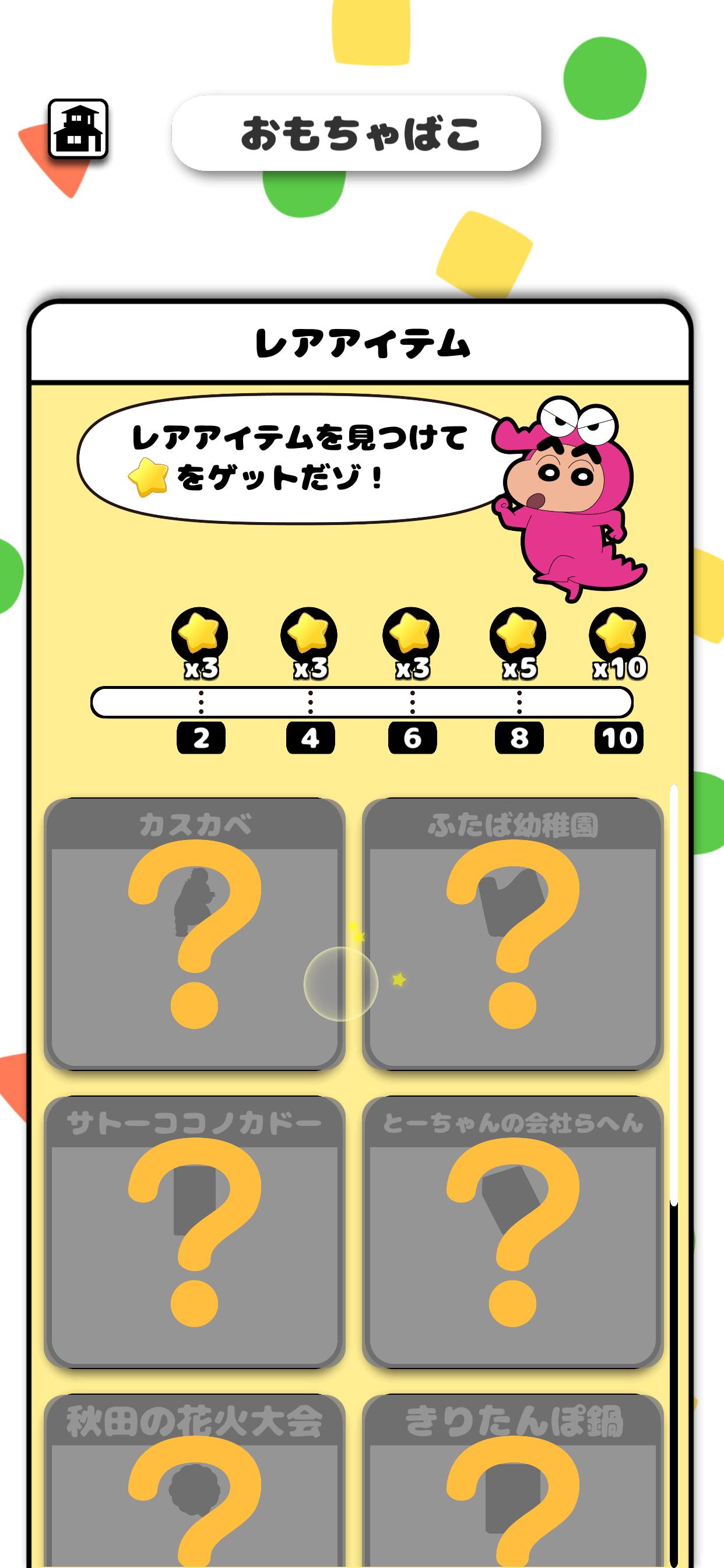Select the サトーココノカドー mystery item card
The height and width of the screenshot is (1568, 724).
pyautogui.click(x=195, y=1233)
